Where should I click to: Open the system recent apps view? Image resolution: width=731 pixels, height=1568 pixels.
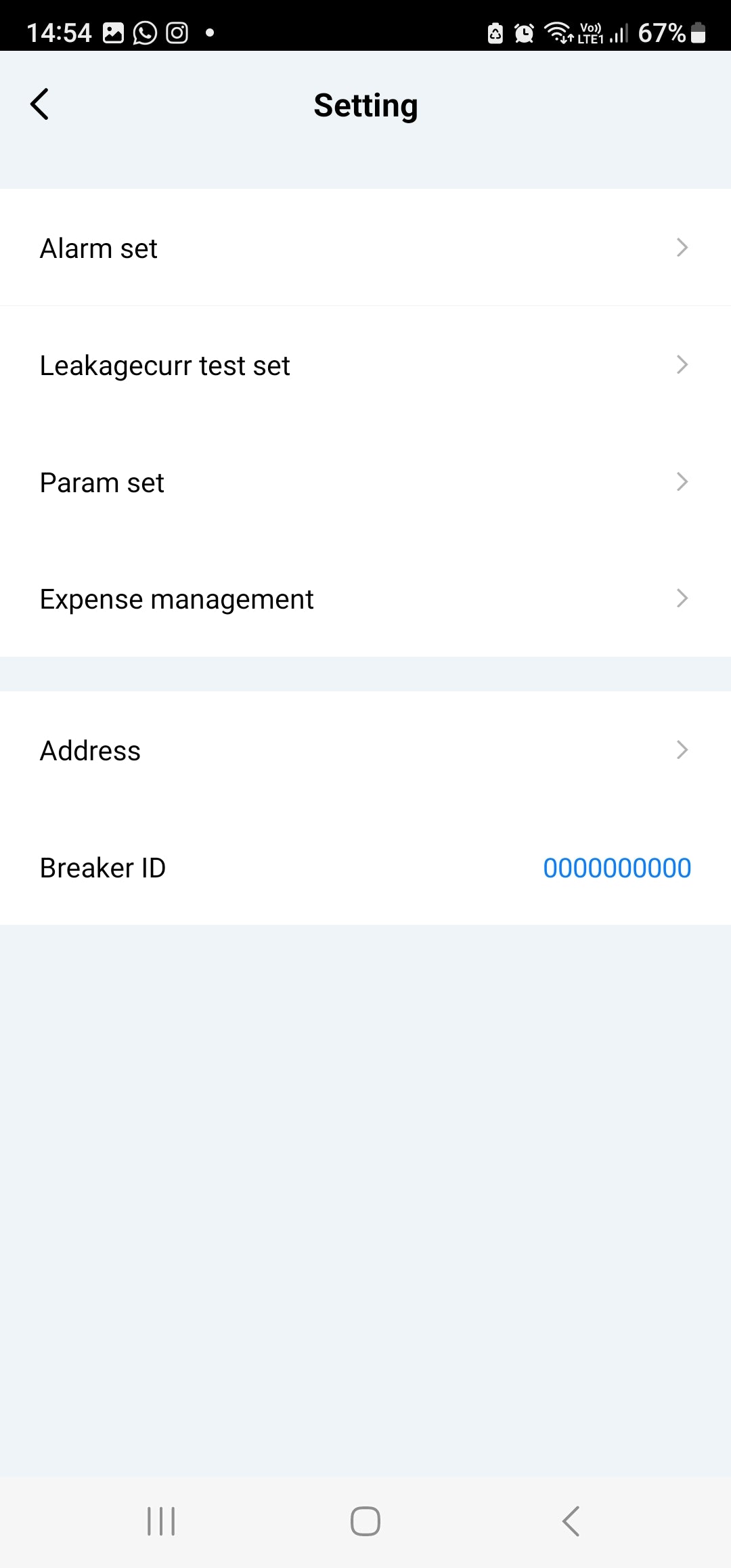161,1521
